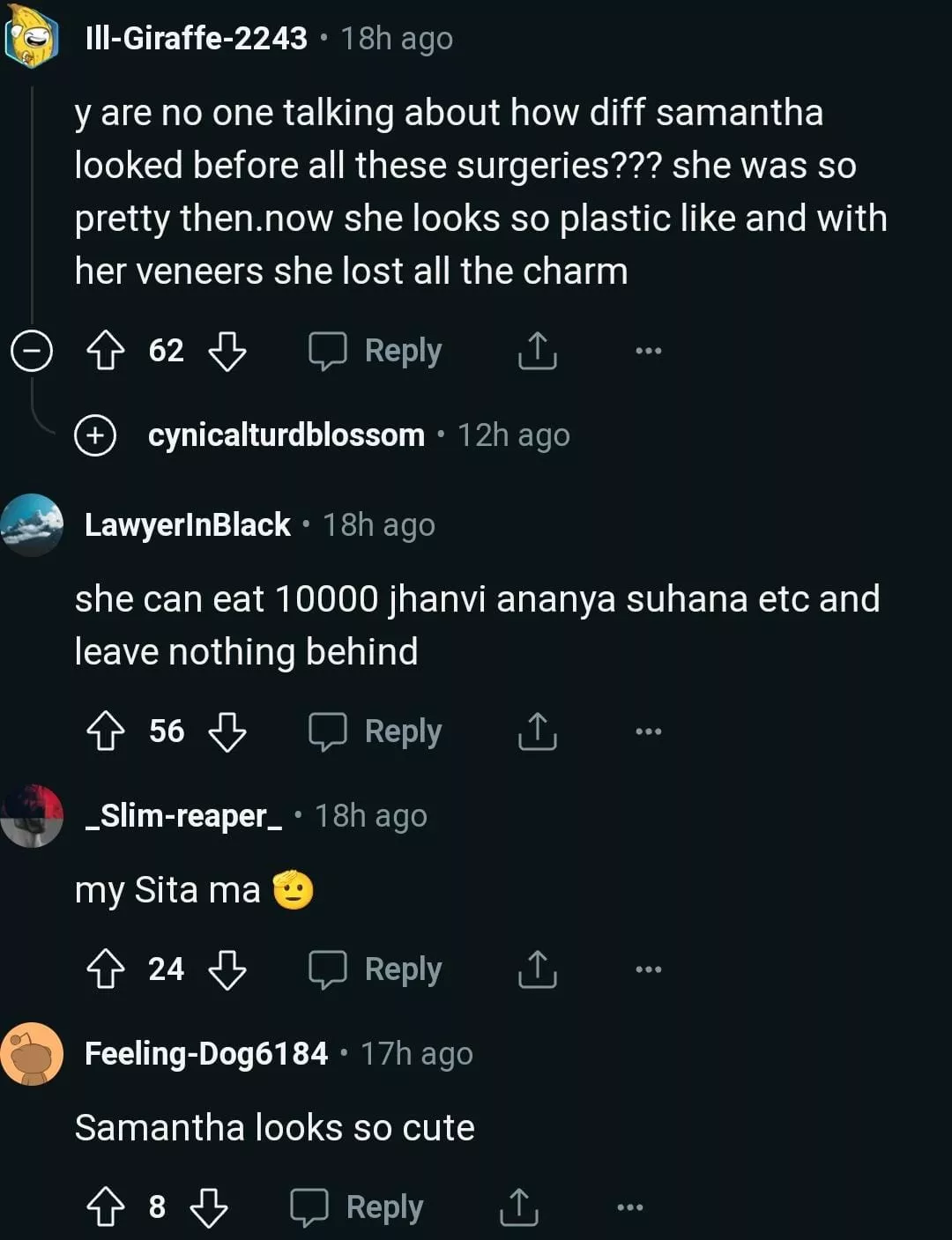Upvote Ill-Giraffe-2243's comment
Image resolution: width=952 pixels, height=1240 pixels.
tap(105, 351)
